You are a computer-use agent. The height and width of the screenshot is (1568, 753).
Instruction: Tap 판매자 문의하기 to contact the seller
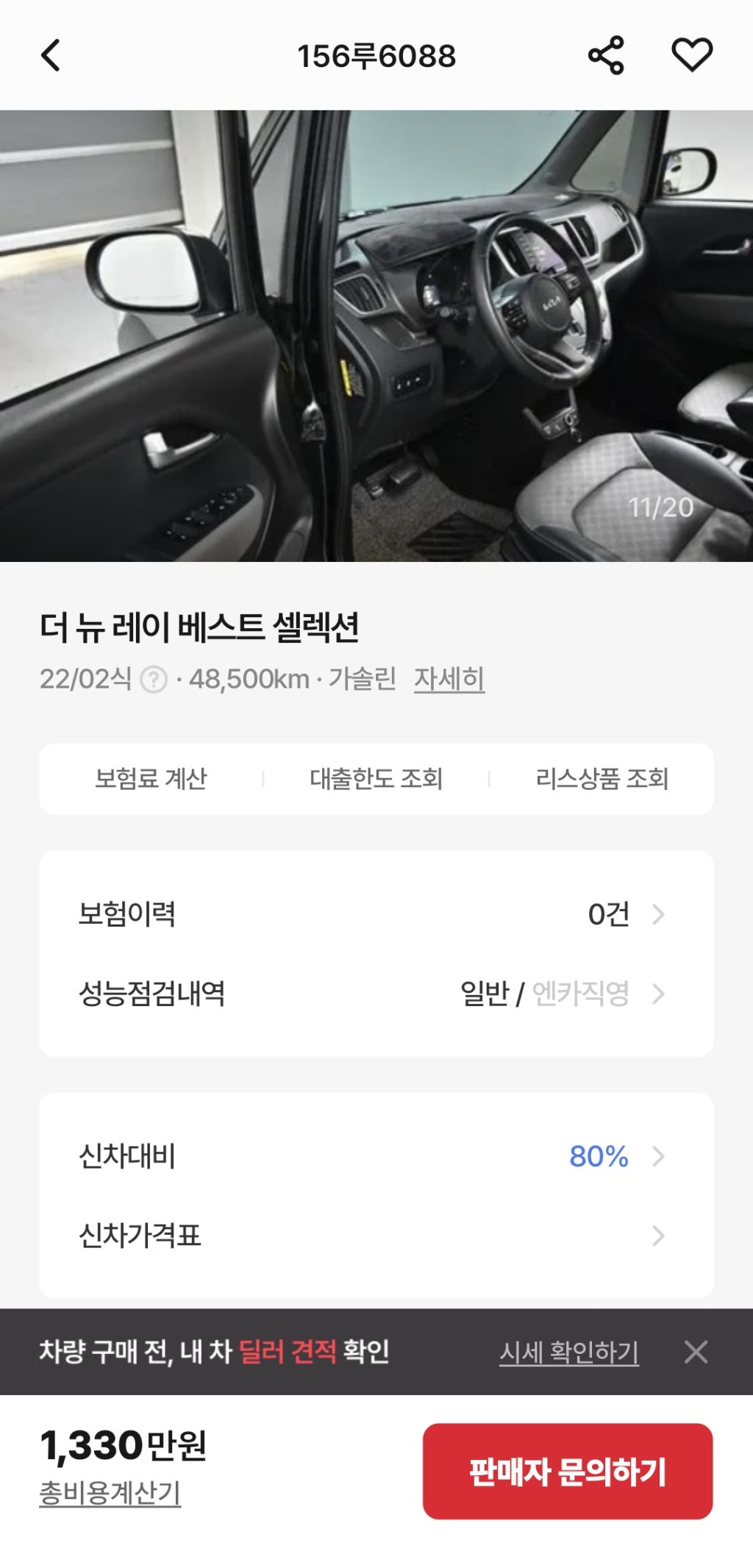click(x=567, y=1471)
